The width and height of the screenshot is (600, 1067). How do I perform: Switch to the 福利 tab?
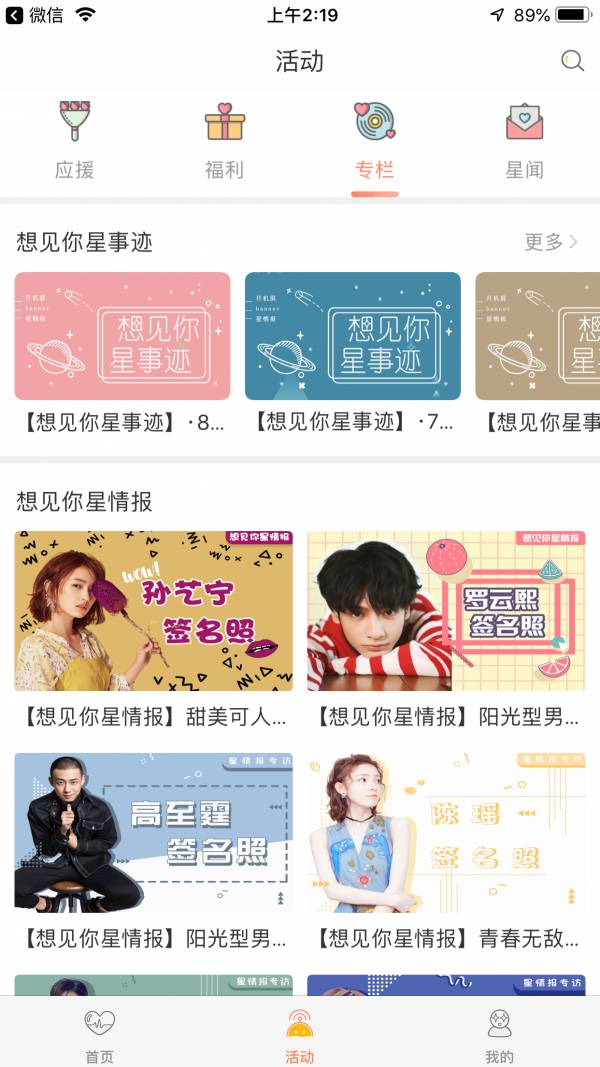pos(224,140)
